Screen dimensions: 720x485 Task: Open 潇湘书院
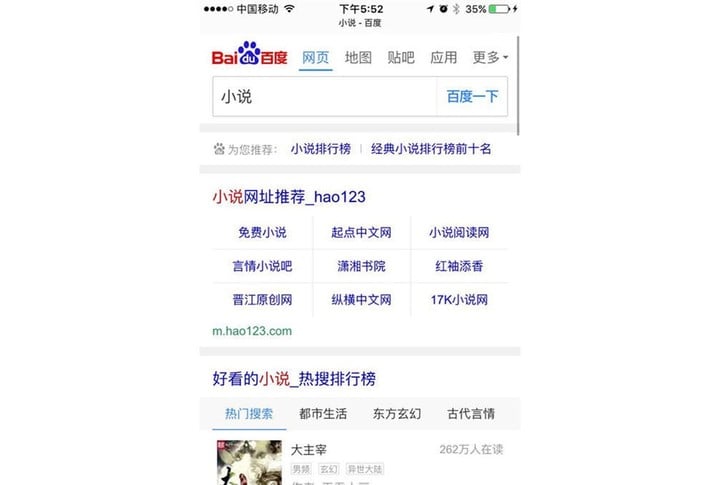pyautogui.click(x=361, y=266)
